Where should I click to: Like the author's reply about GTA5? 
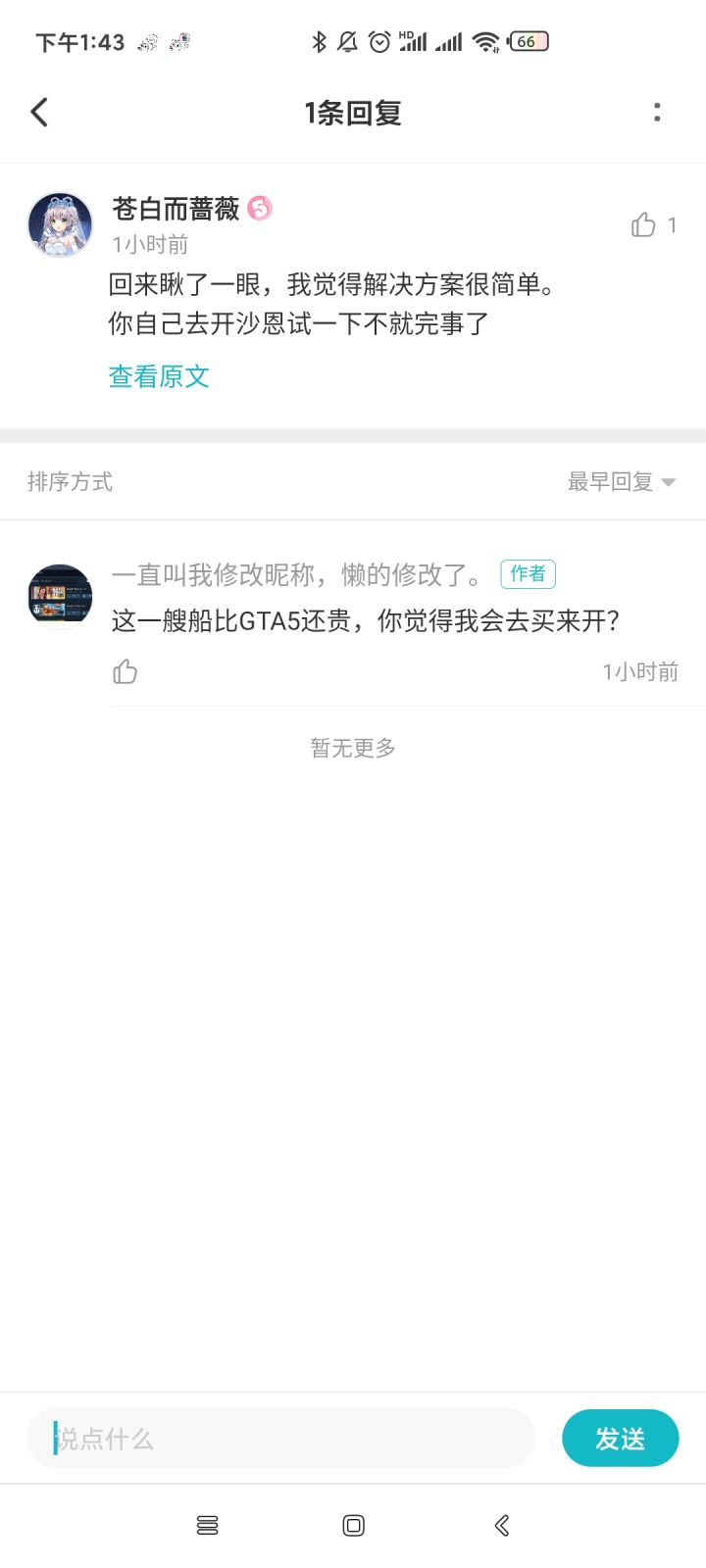click(126, 672)
